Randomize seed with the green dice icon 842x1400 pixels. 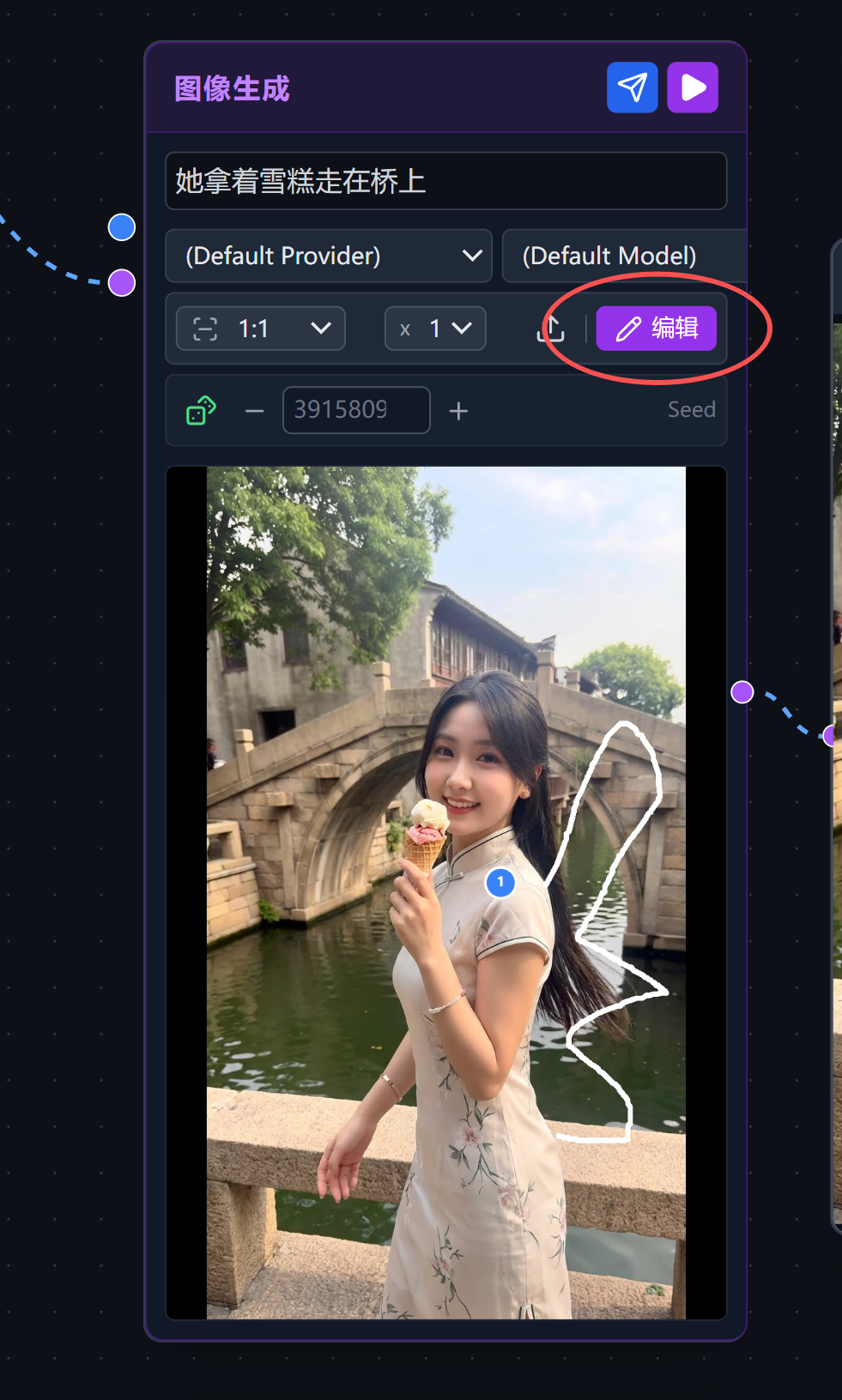tap(202, 410)
